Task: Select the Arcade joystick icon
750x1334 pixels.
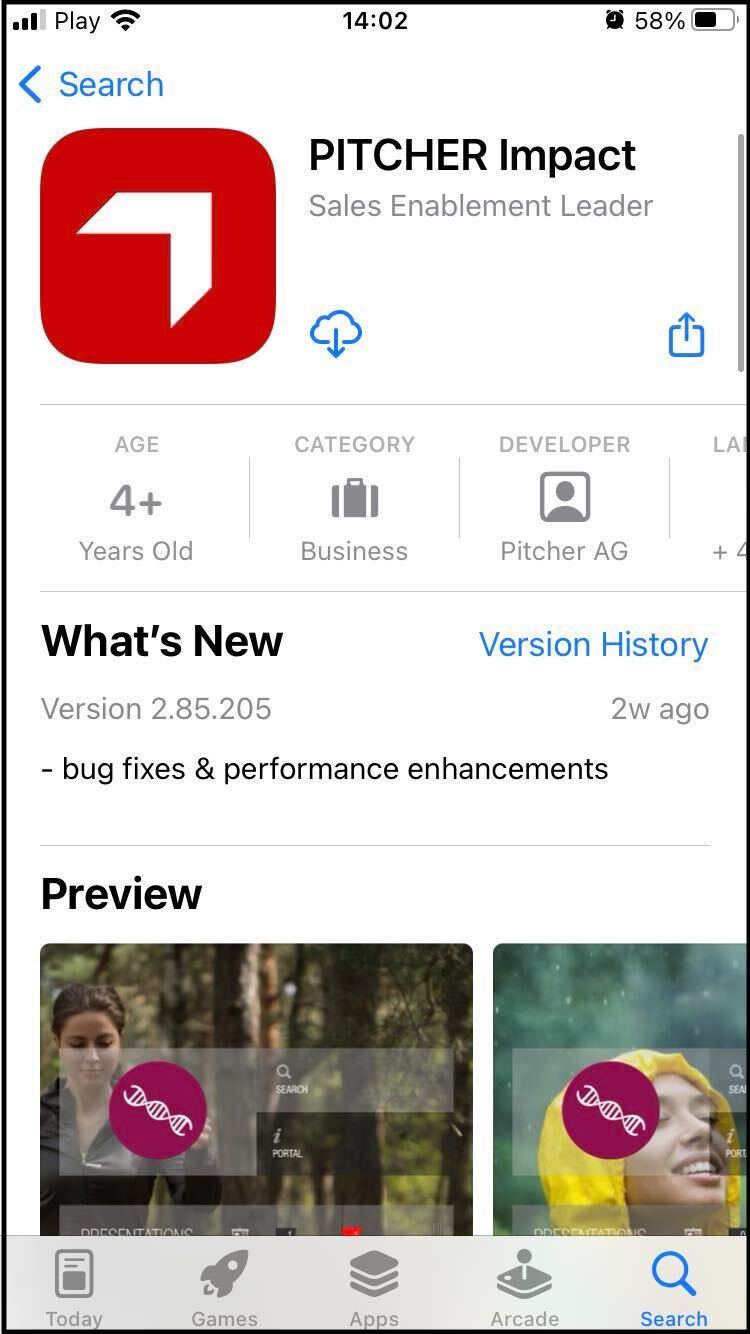Action: click(x=524, y=1272)
